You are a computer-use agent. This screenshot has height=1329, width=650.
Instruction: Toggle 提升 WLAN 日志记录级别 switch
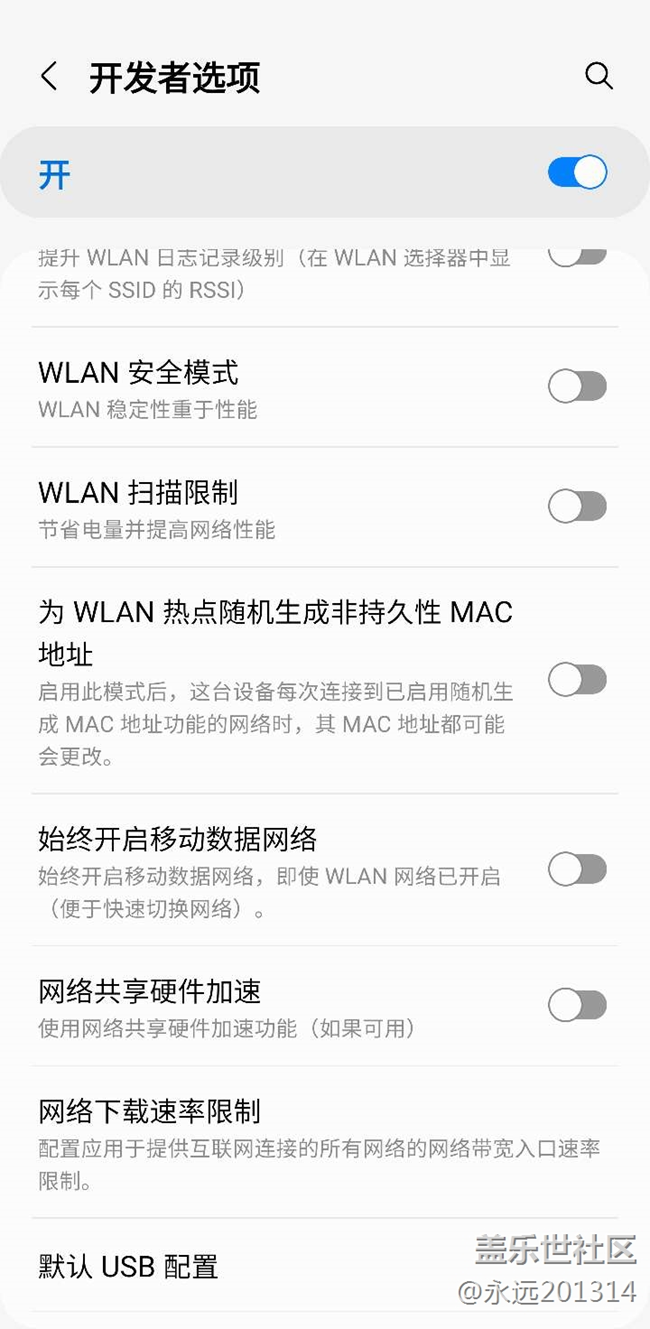577,256
